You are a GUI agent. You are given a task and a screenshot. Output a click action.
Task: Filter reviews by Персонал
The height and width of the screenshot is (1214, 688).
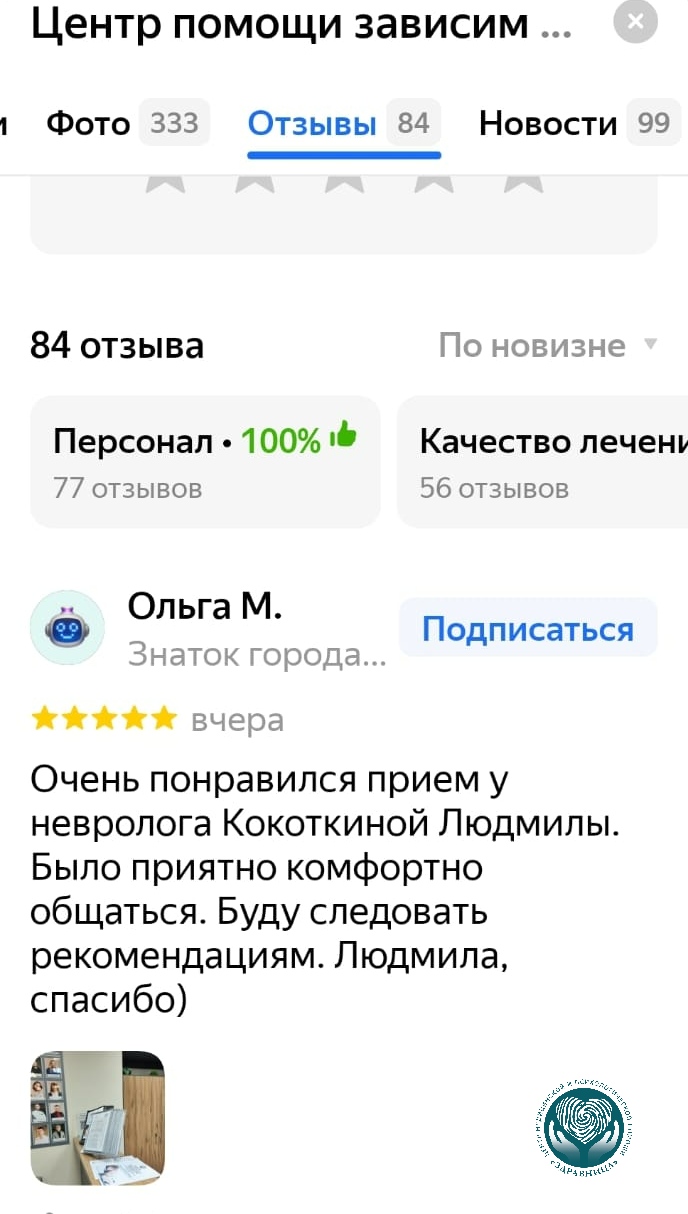205,461
